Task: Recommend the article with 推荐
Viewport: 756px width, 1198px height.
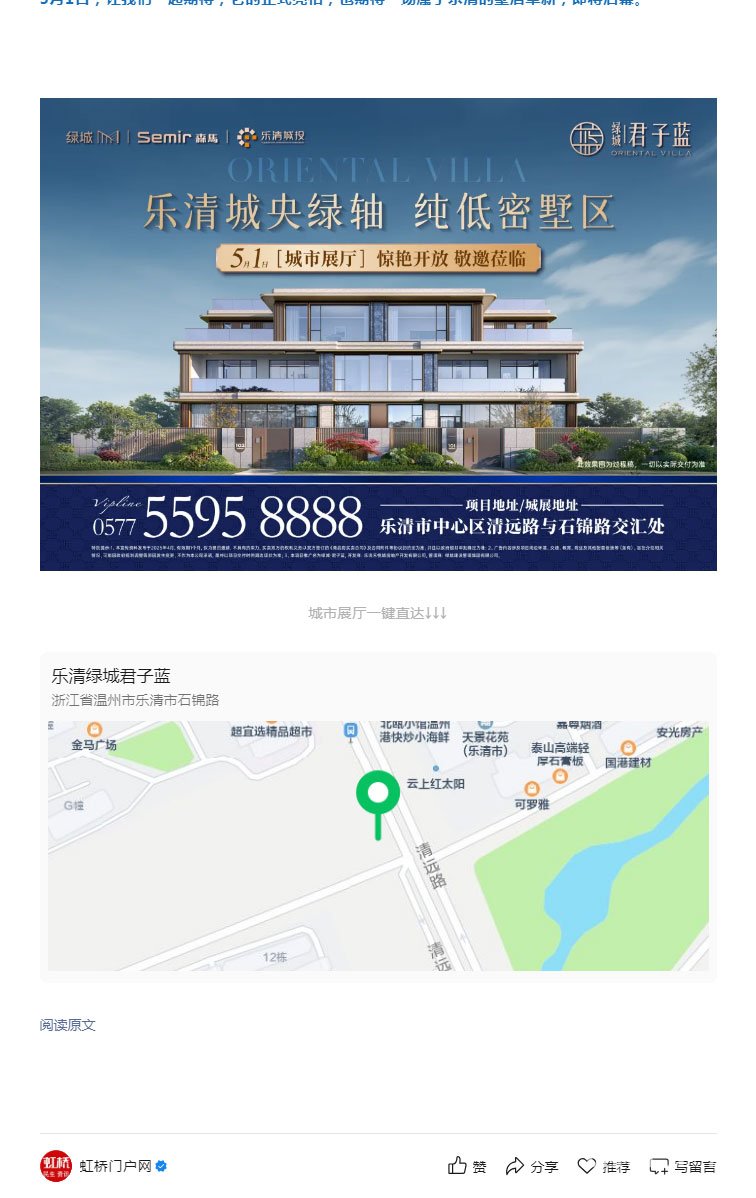Action: [x=604, y=1166]
